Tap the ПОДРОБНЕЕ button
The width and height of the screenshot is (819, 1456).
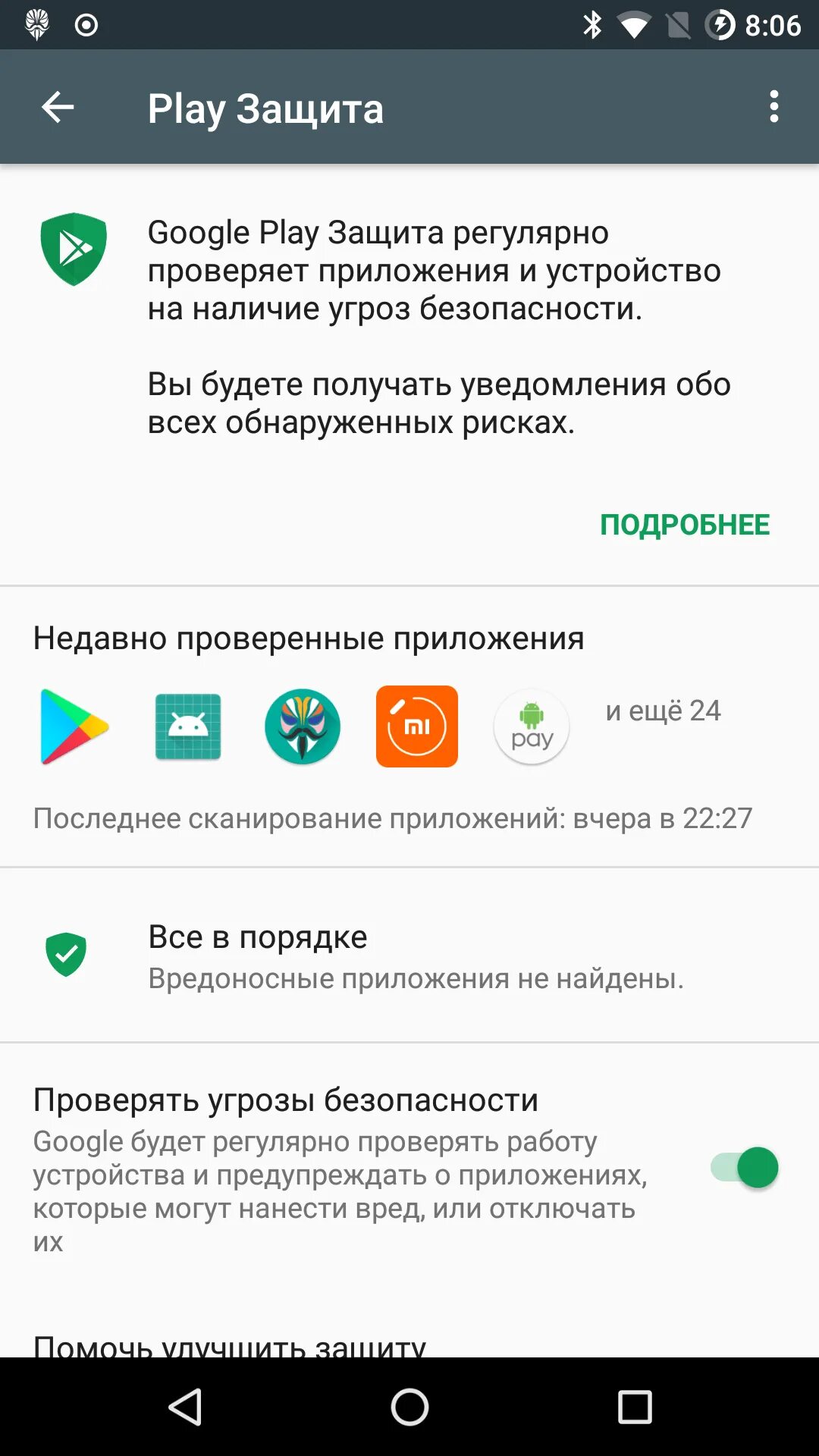click(685, 525)
